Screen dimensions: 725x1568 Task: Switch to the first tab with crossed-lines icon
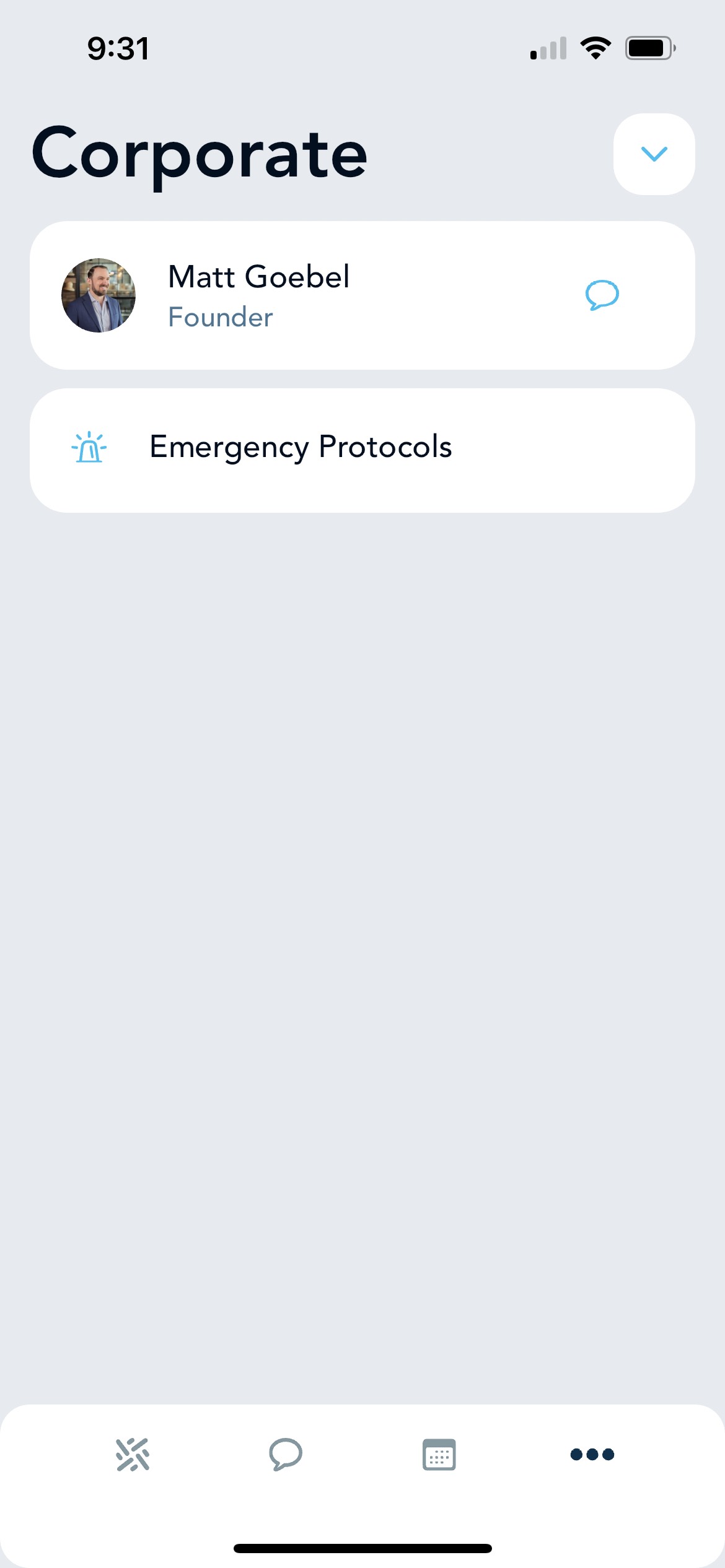coord(133,1454)
